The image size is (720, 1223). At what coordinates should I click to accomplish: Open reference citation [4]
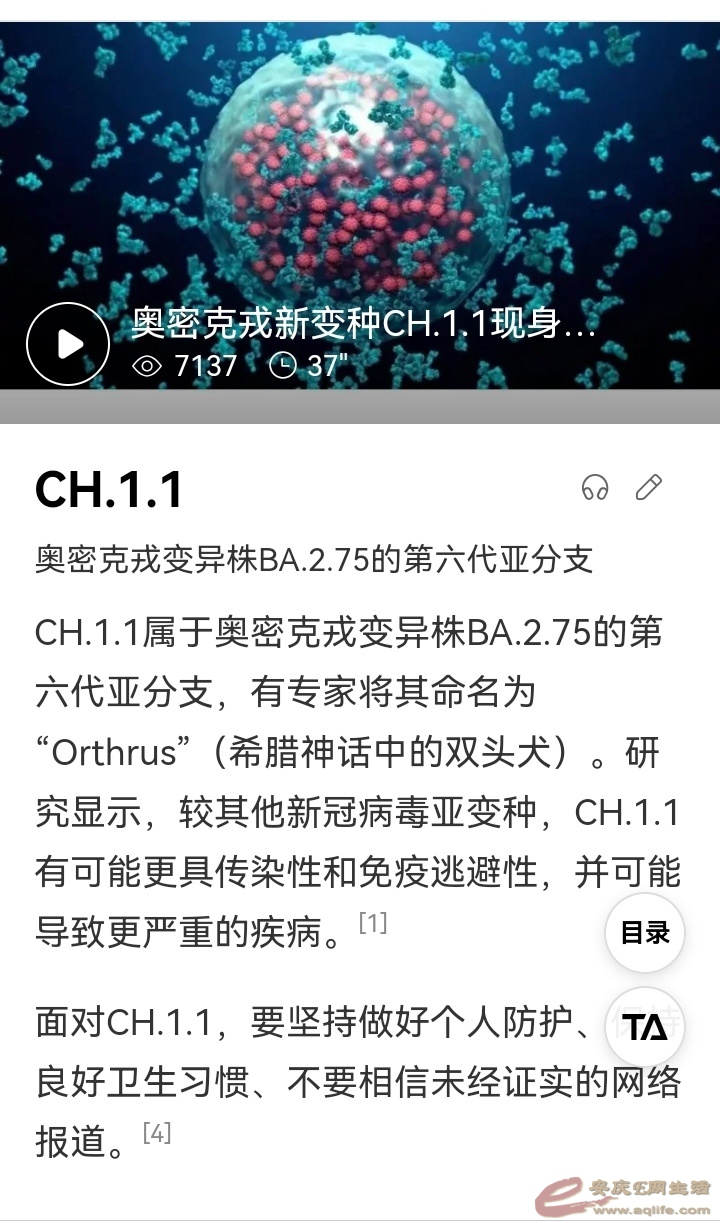pos(157,1133)
